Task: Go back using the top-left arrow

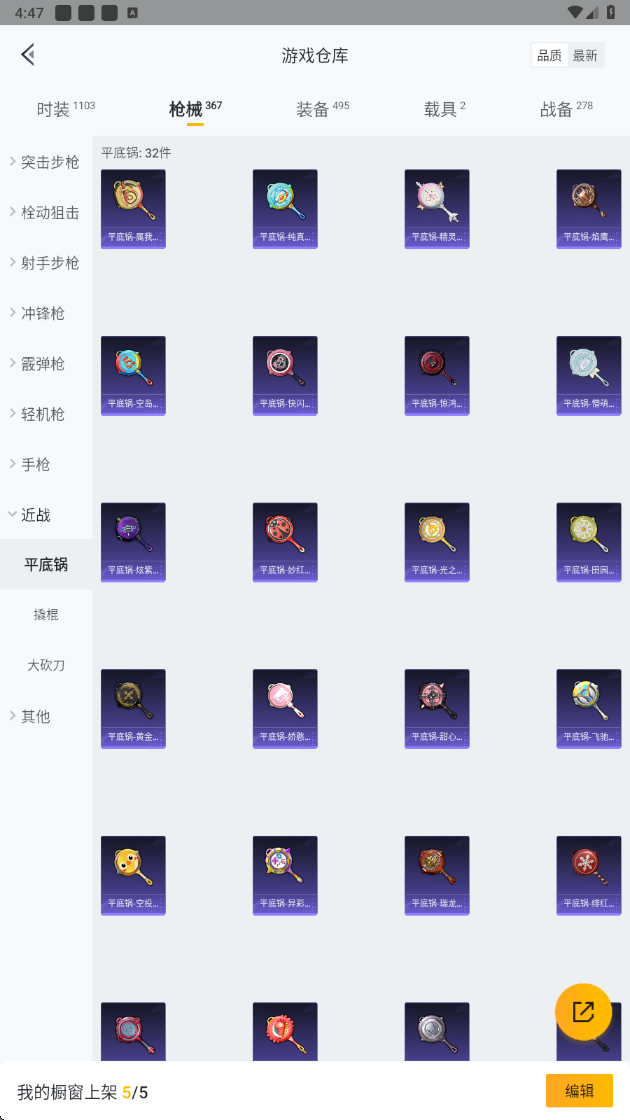Action: [28, 54]
